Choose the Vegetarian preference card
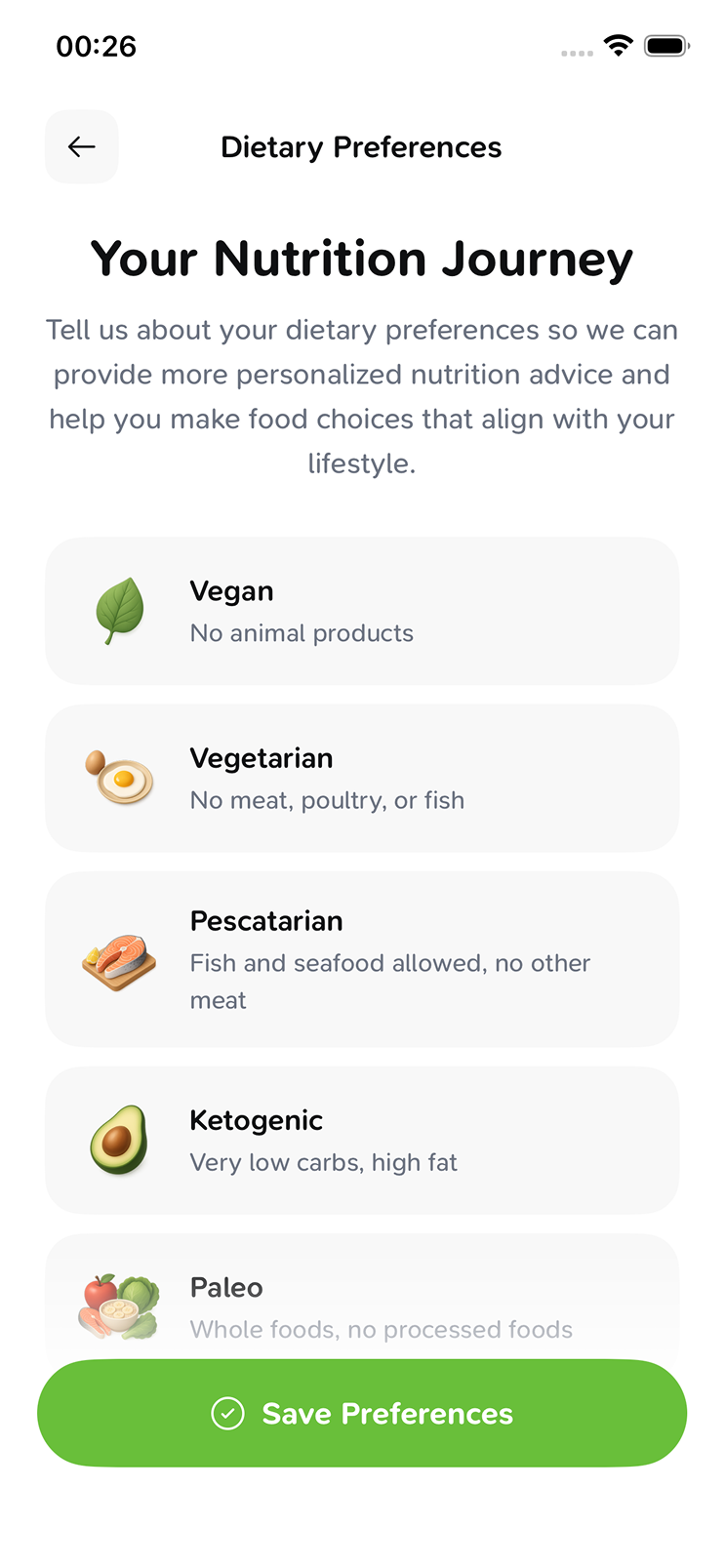 [x=362, y=778]
